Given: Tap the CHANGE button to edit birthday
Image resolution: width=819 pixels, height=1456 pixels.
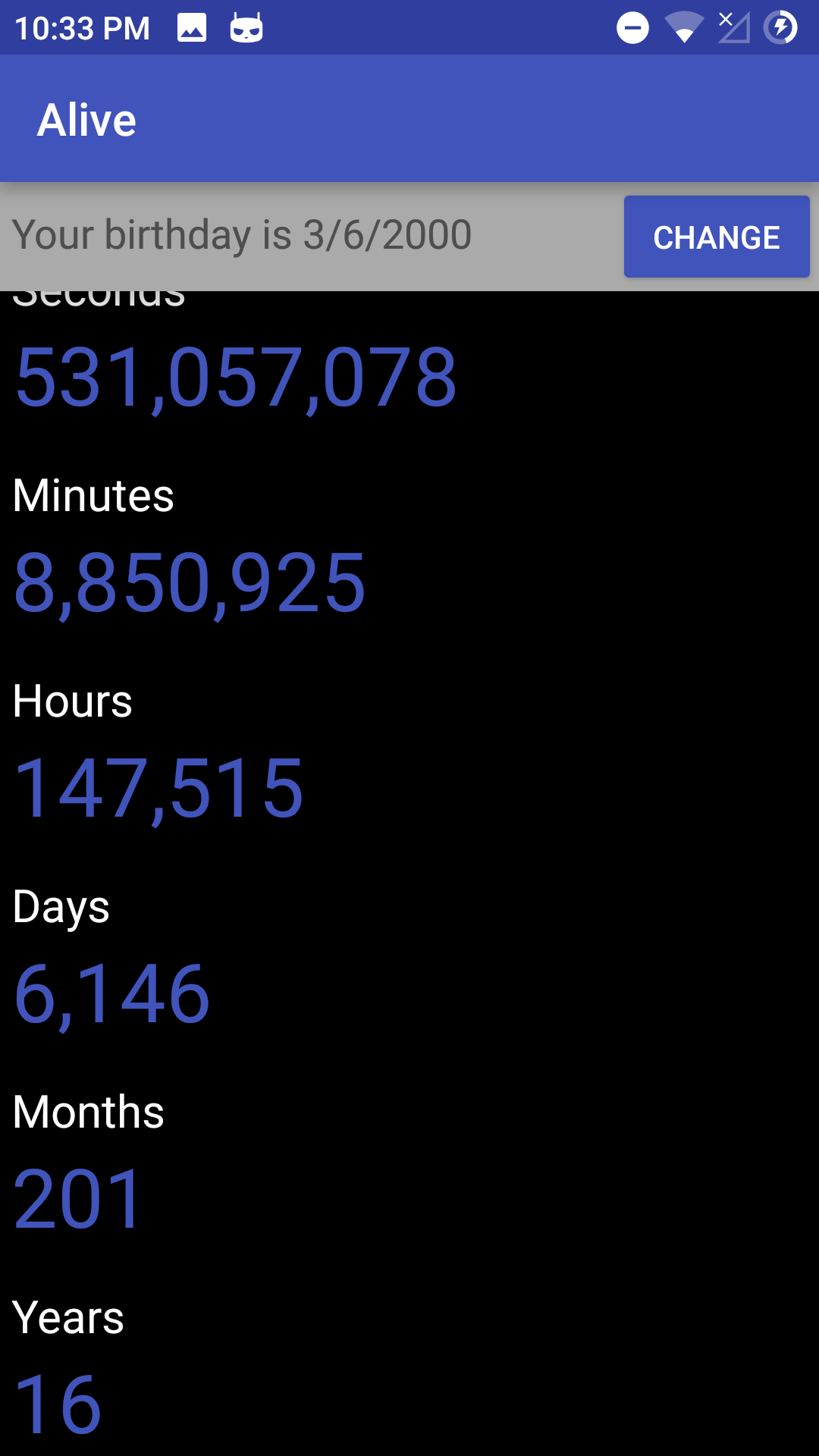Looking at the screenshot, I should [717, 237].
